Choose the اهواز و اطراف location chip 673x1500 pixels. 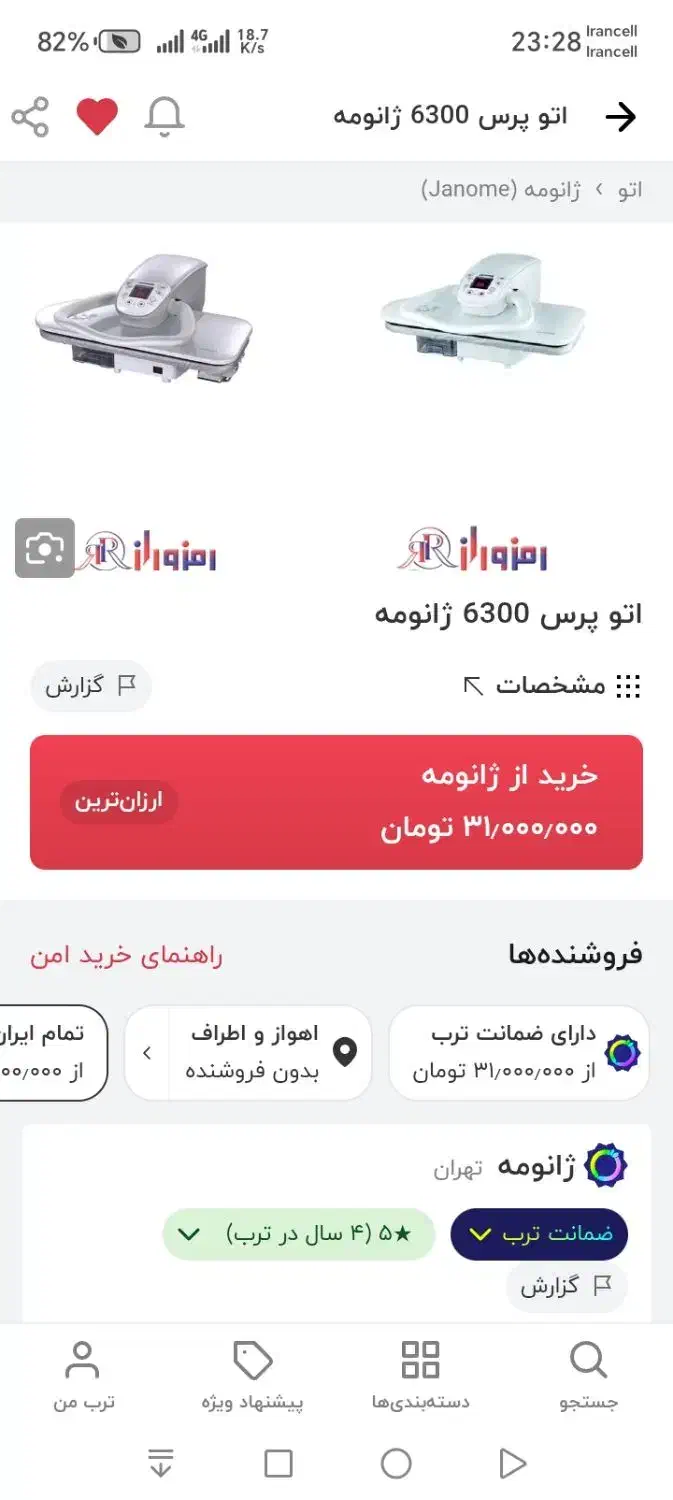248,1053
